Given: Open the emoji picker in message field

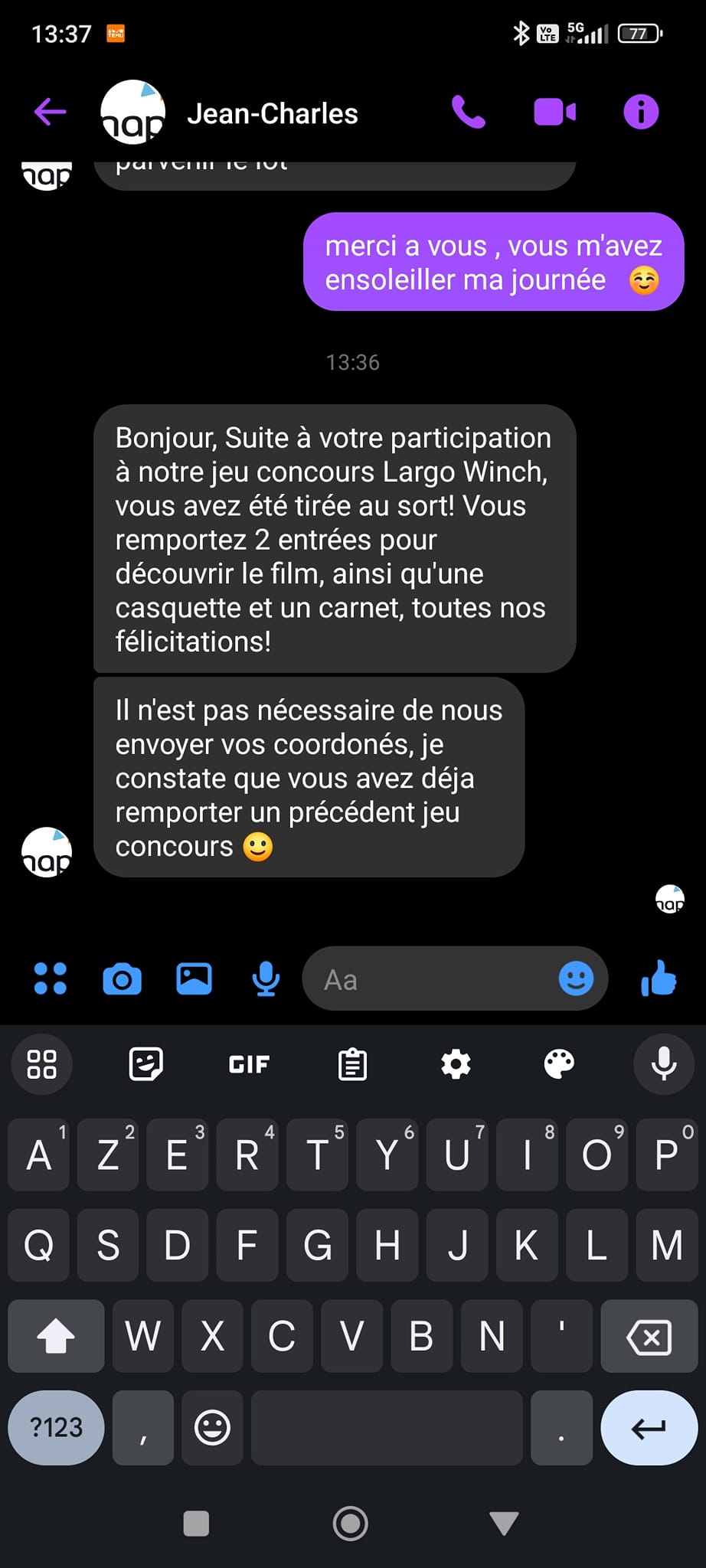Looking at the screenshot, I should (x=576, y=978).
